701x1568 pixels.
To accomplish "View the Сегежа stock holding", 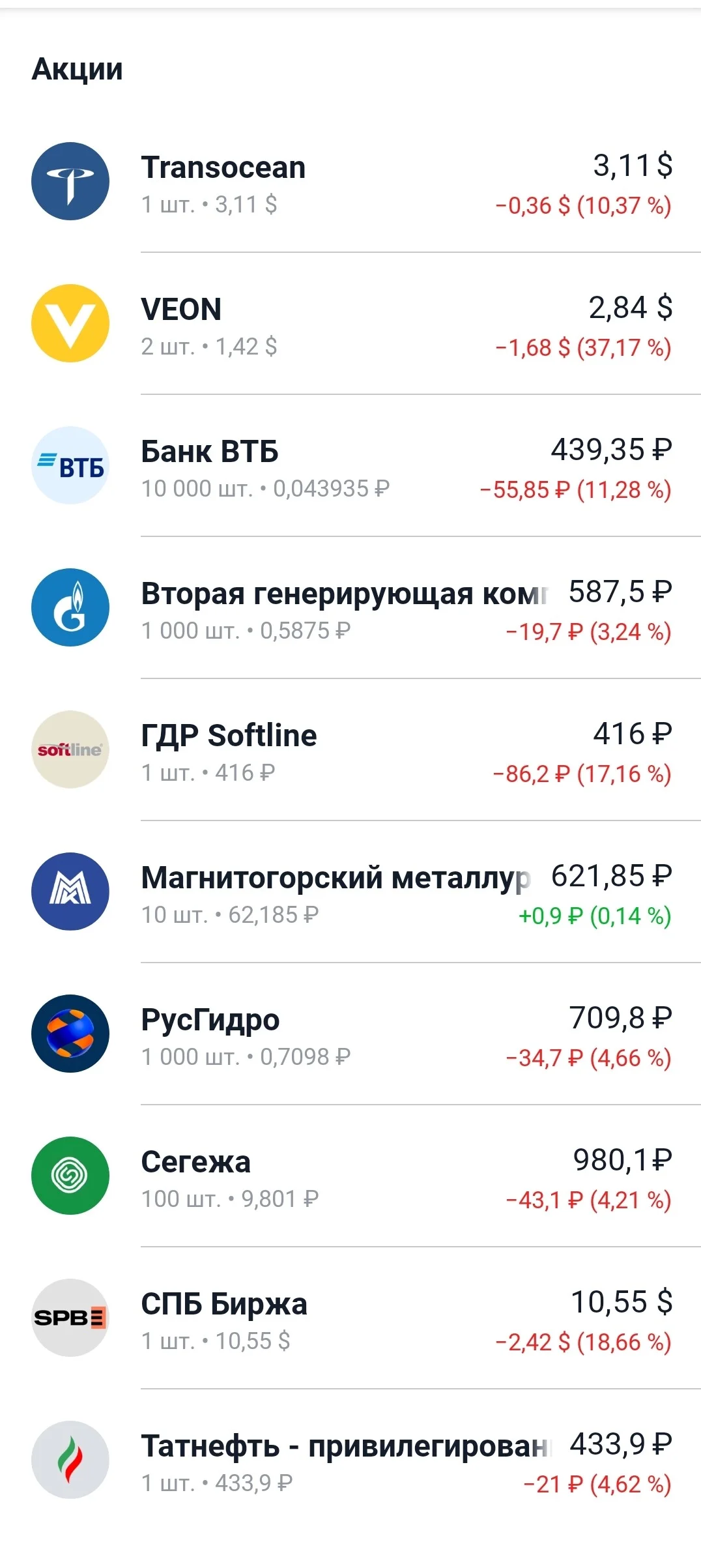I will tap(350, 1176).
